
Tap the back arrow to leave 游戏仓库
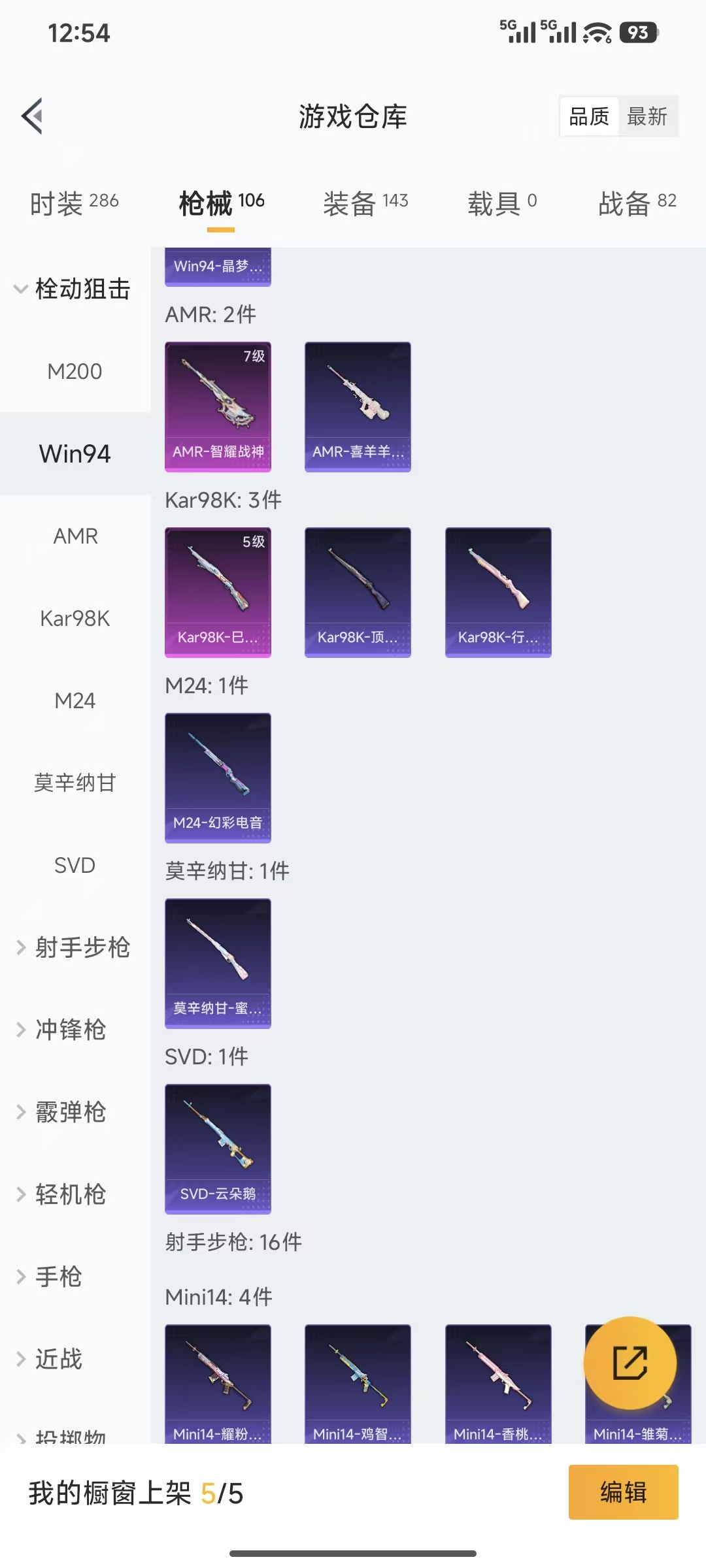coord(31,116)
